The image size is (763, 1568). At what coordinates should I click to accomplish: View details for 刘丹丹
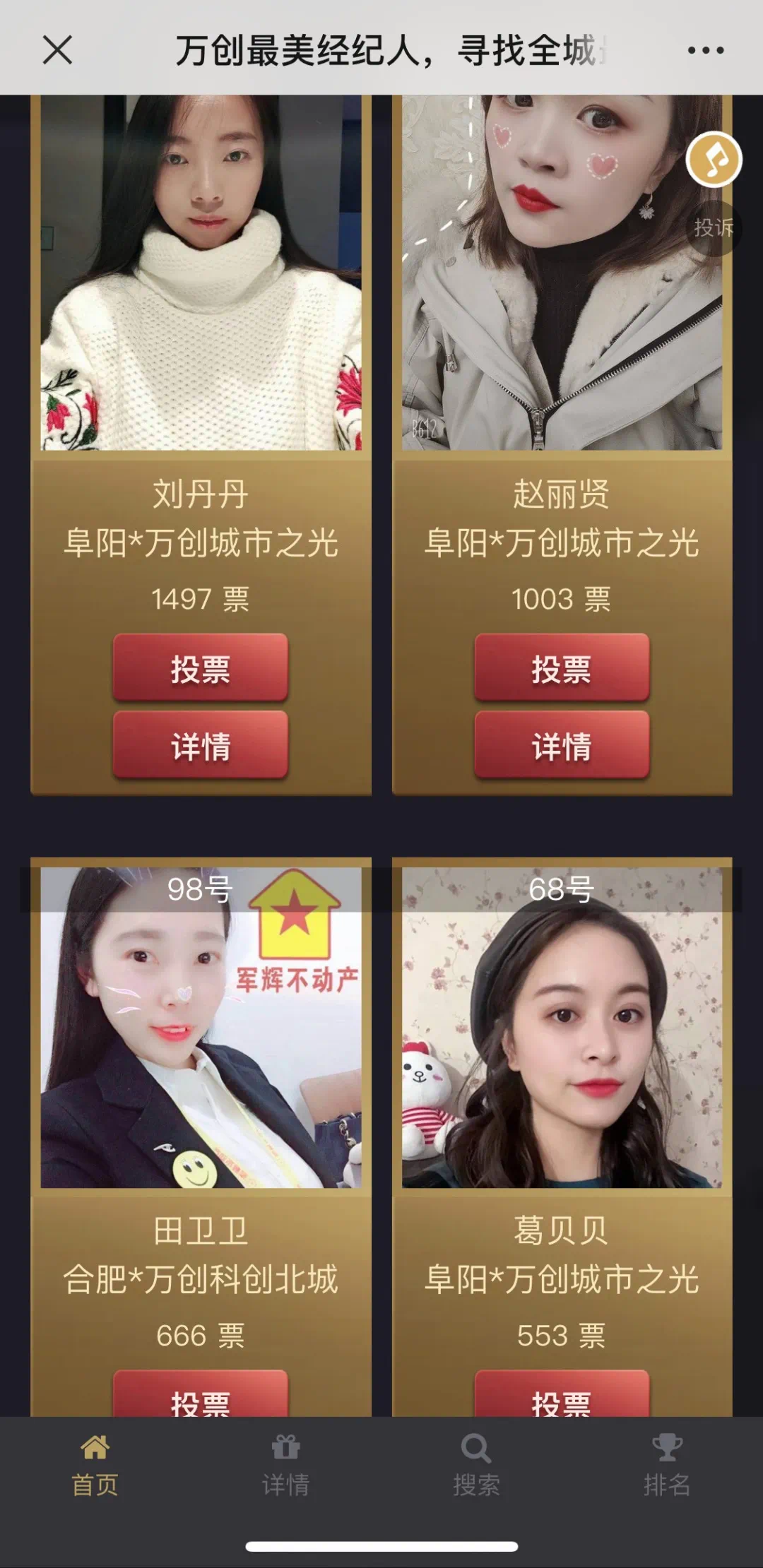tap(201, 745)
